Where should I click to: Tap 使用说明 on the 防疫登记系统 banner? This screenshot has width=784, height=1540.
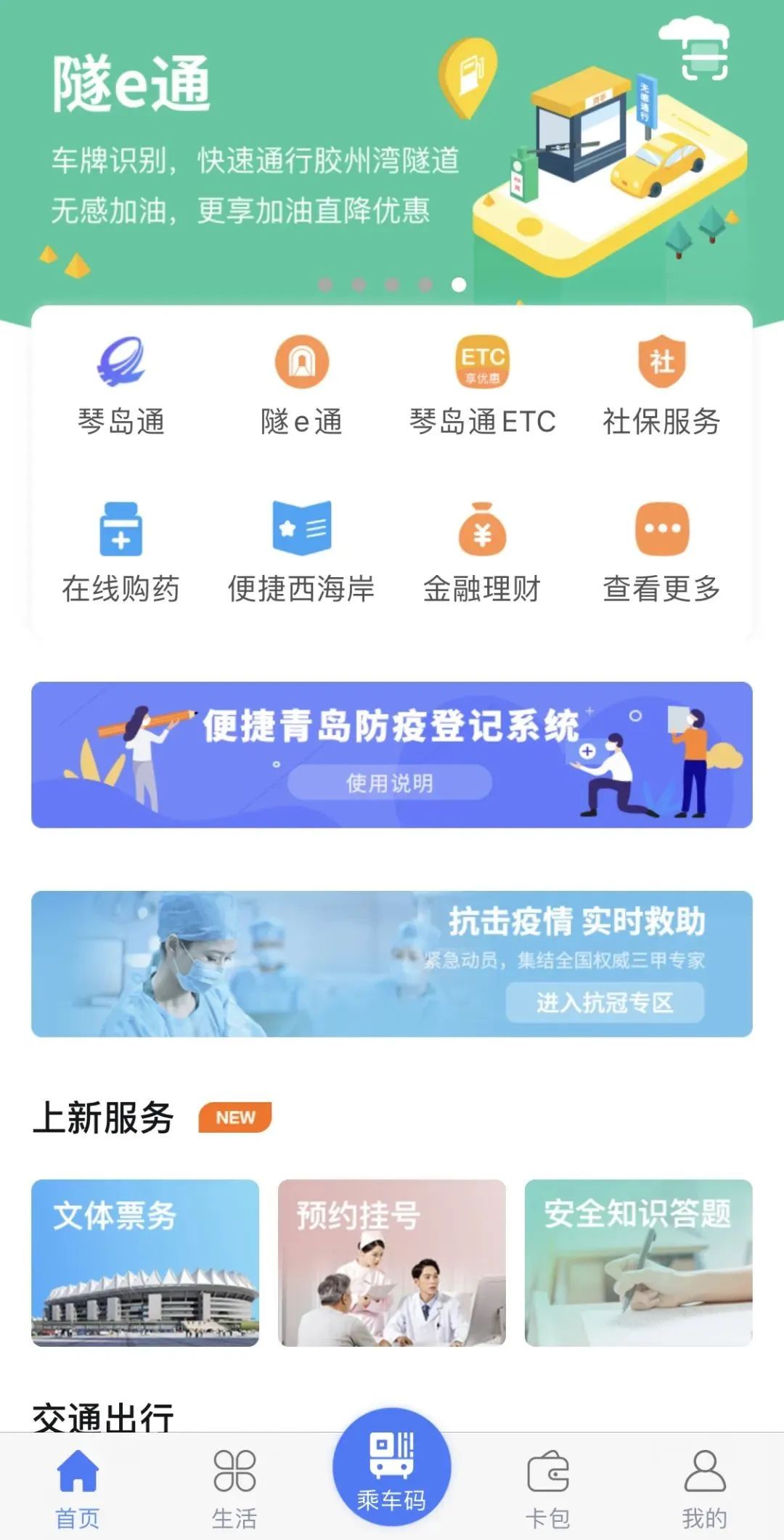390,783
